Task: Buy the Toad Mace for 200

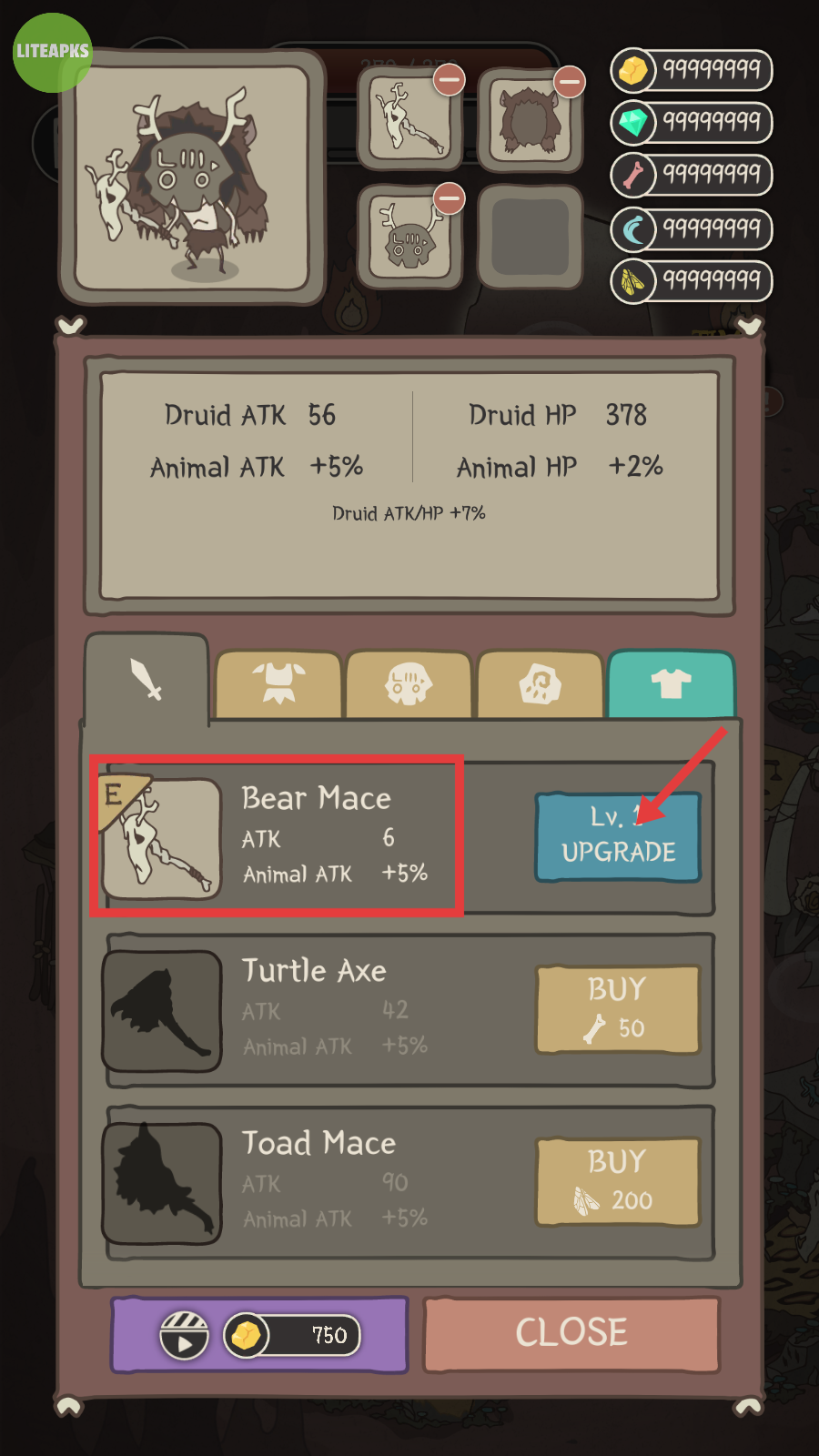Action: coord(618,1181)
